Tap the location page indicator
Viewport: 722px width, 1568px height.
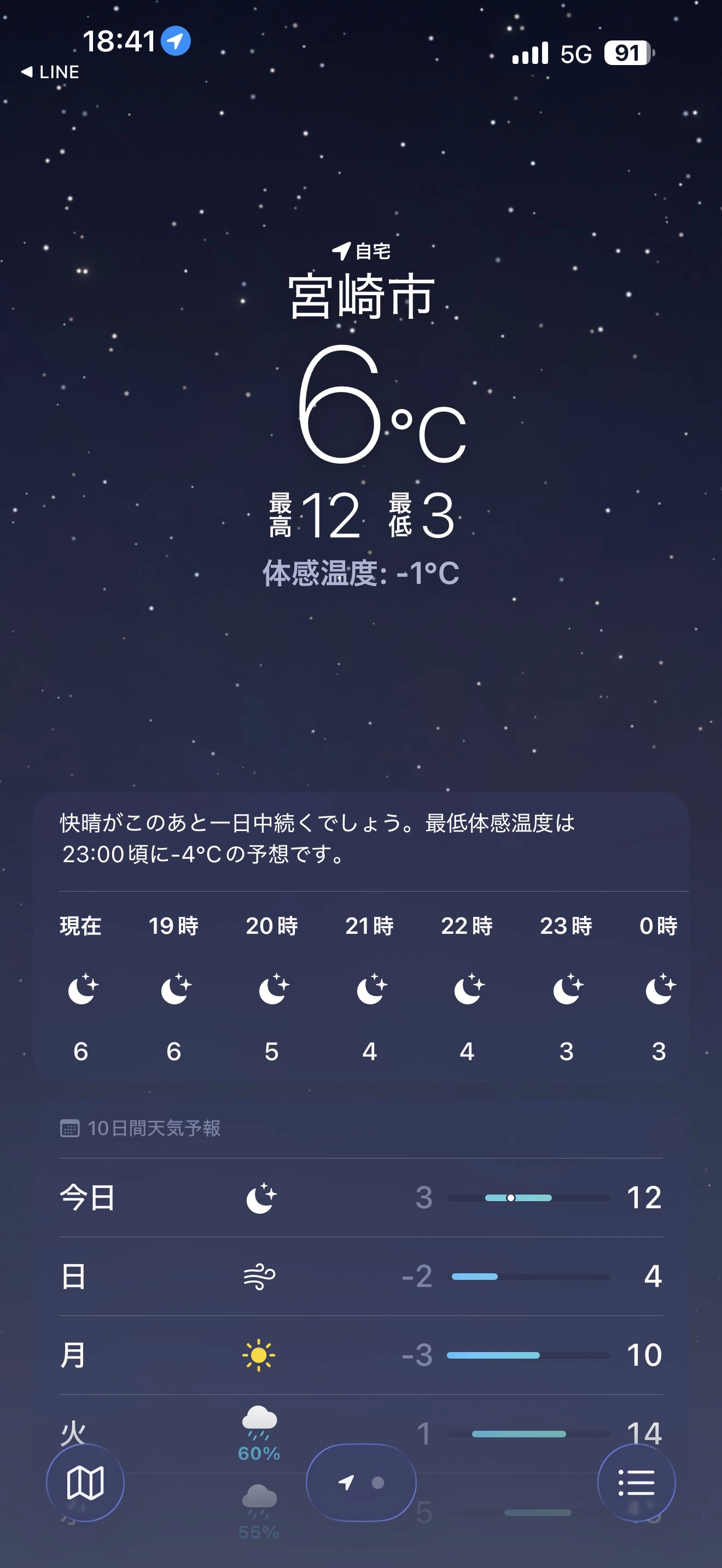coord(361,1483)
